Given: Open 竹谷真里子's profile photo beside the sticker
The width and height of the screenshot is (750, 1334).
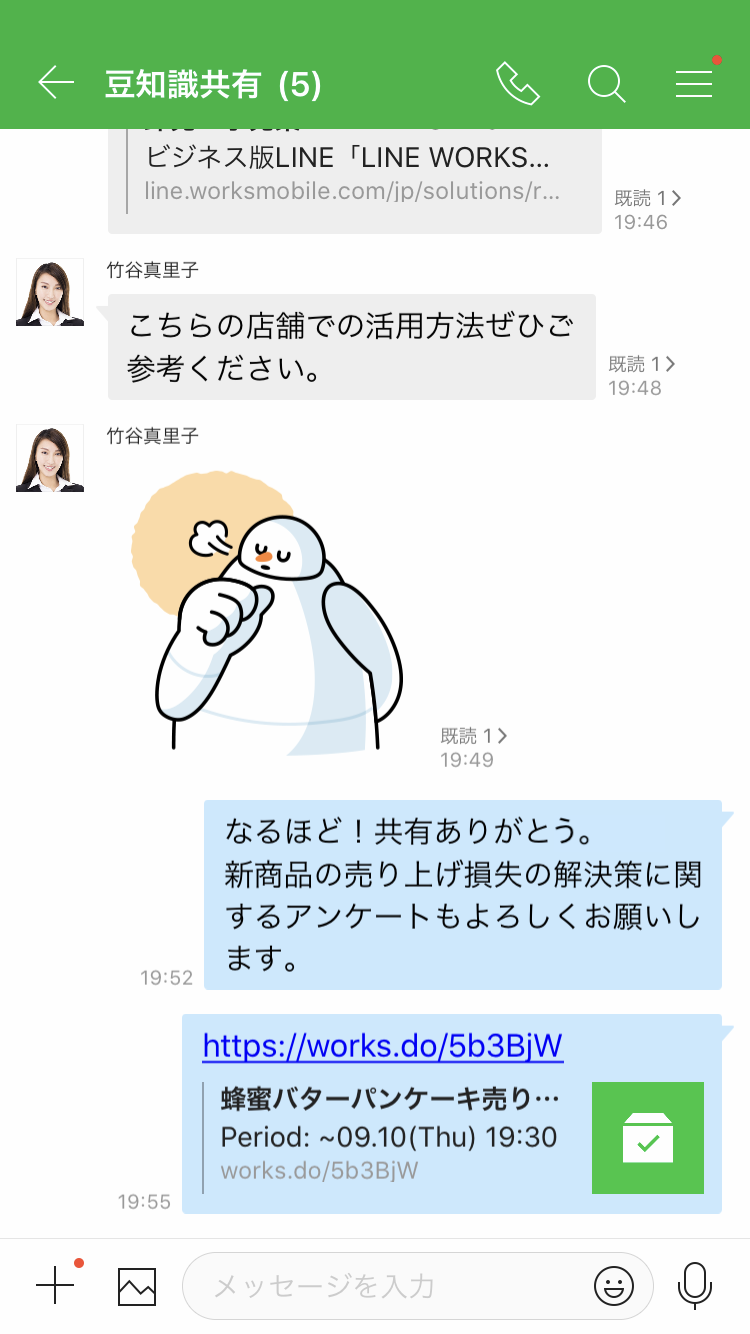Looking at the screenshot, I should coord(50,459).
